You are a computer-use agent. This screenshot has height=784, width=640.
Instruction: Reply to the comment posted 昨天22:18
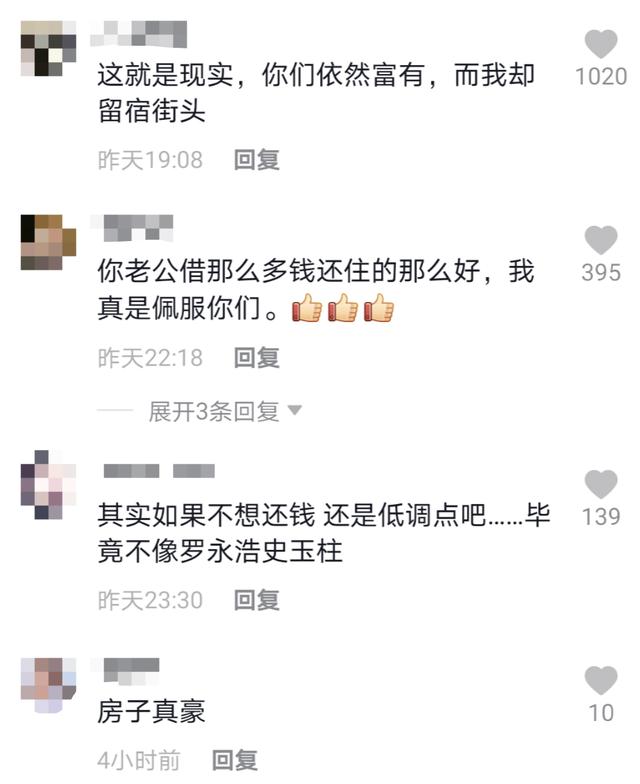click(256, 357)
